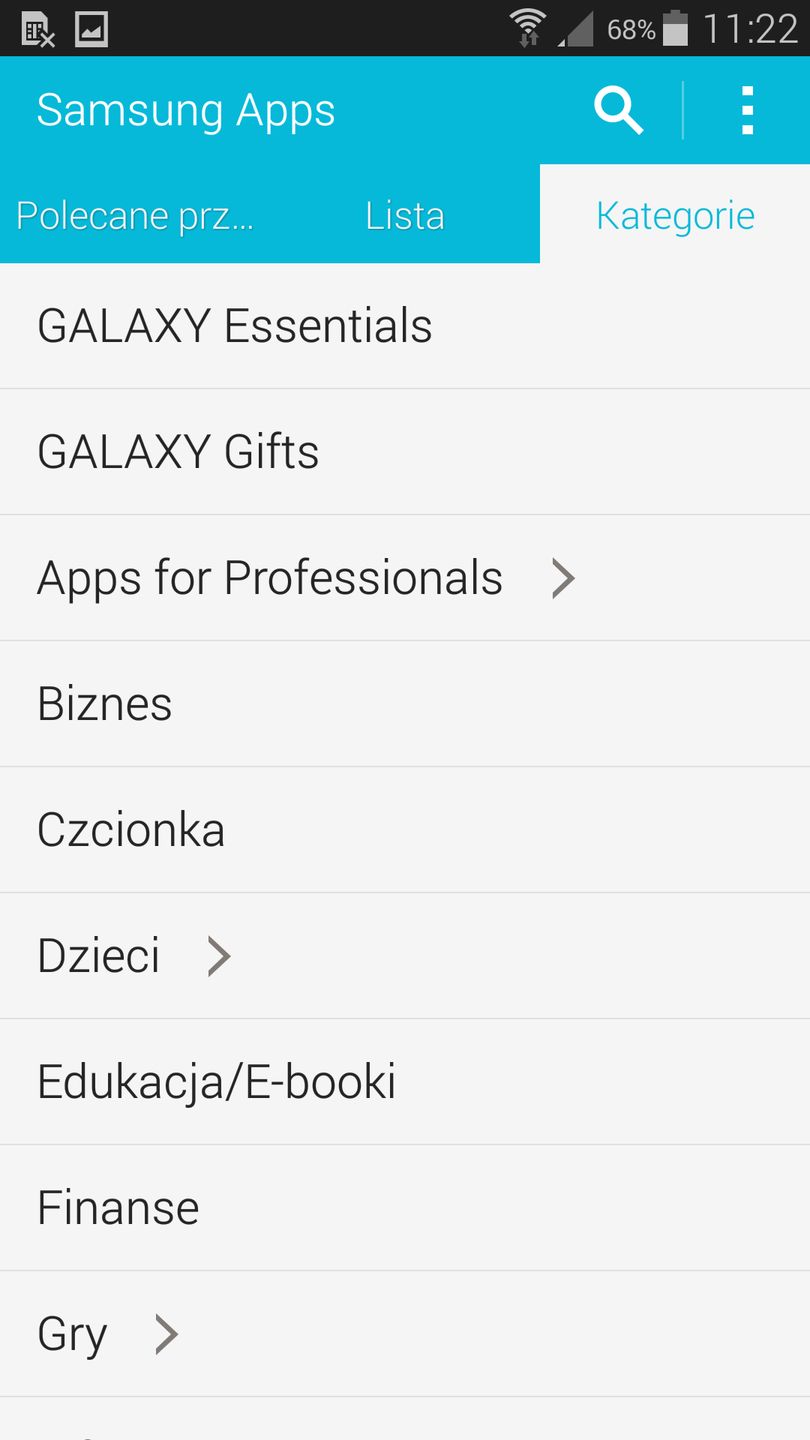This screenshot has height=1440, width=810.
Task: Switch to the Polecane tab
Action: click(x=135, y=215)
